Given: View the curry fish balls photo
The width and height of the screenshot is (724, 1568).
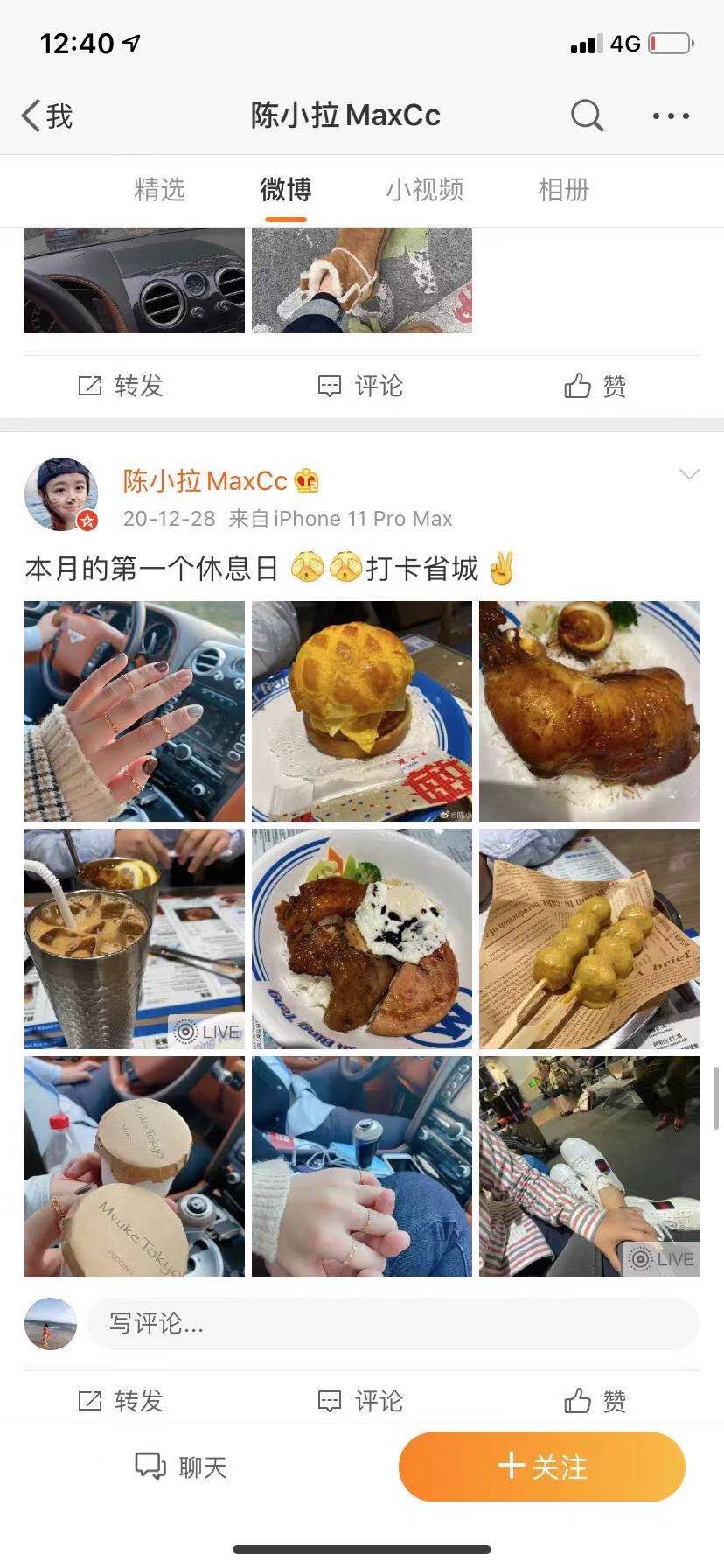Looking at the screenshot, I should point(589,938).
